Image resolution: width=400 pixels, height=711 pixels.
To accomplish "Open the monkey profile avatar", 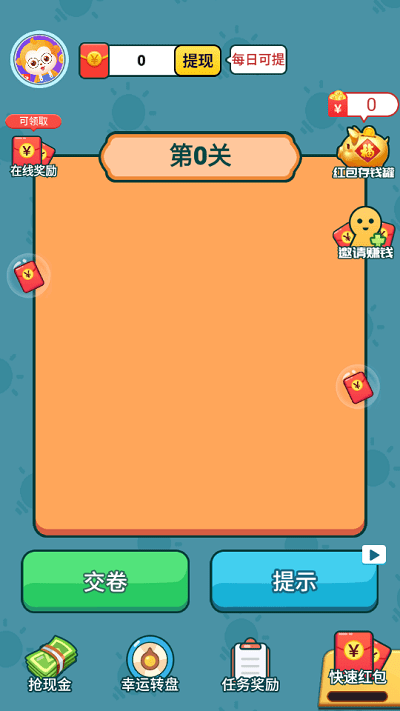I will [39, 59].
